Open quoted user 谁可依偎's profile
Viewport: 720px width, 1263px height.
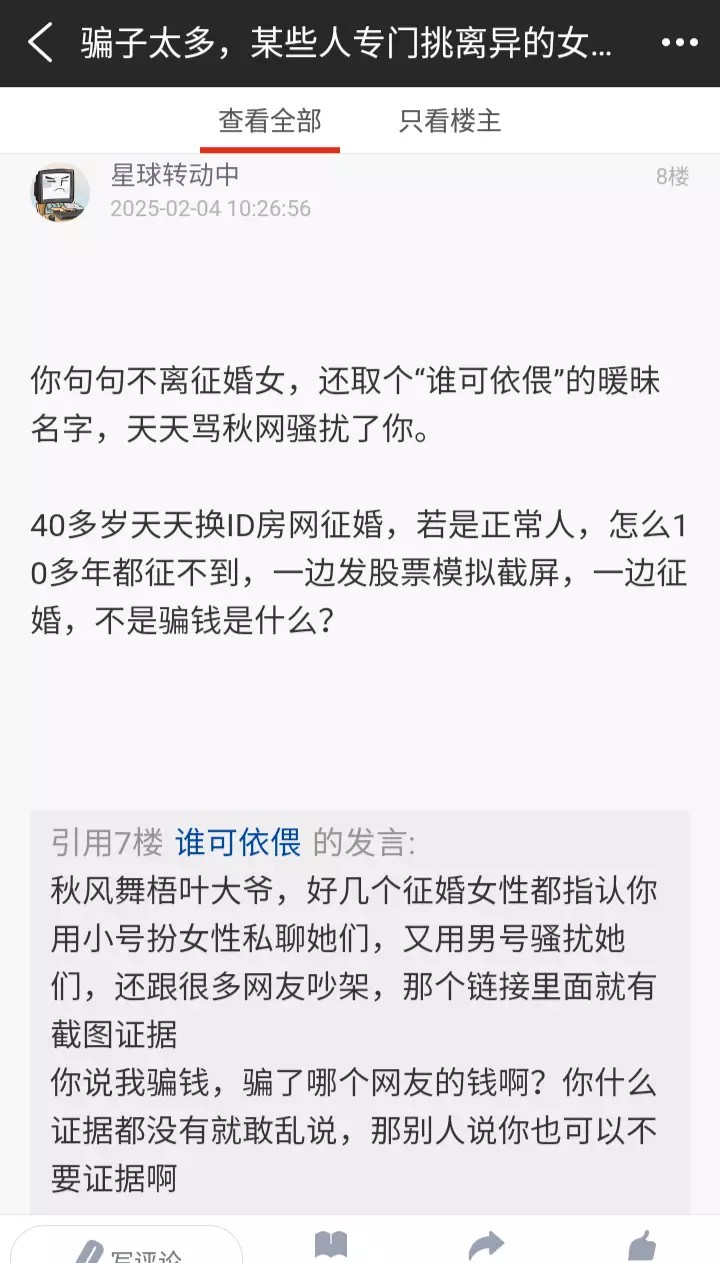[x=238, y=843]
